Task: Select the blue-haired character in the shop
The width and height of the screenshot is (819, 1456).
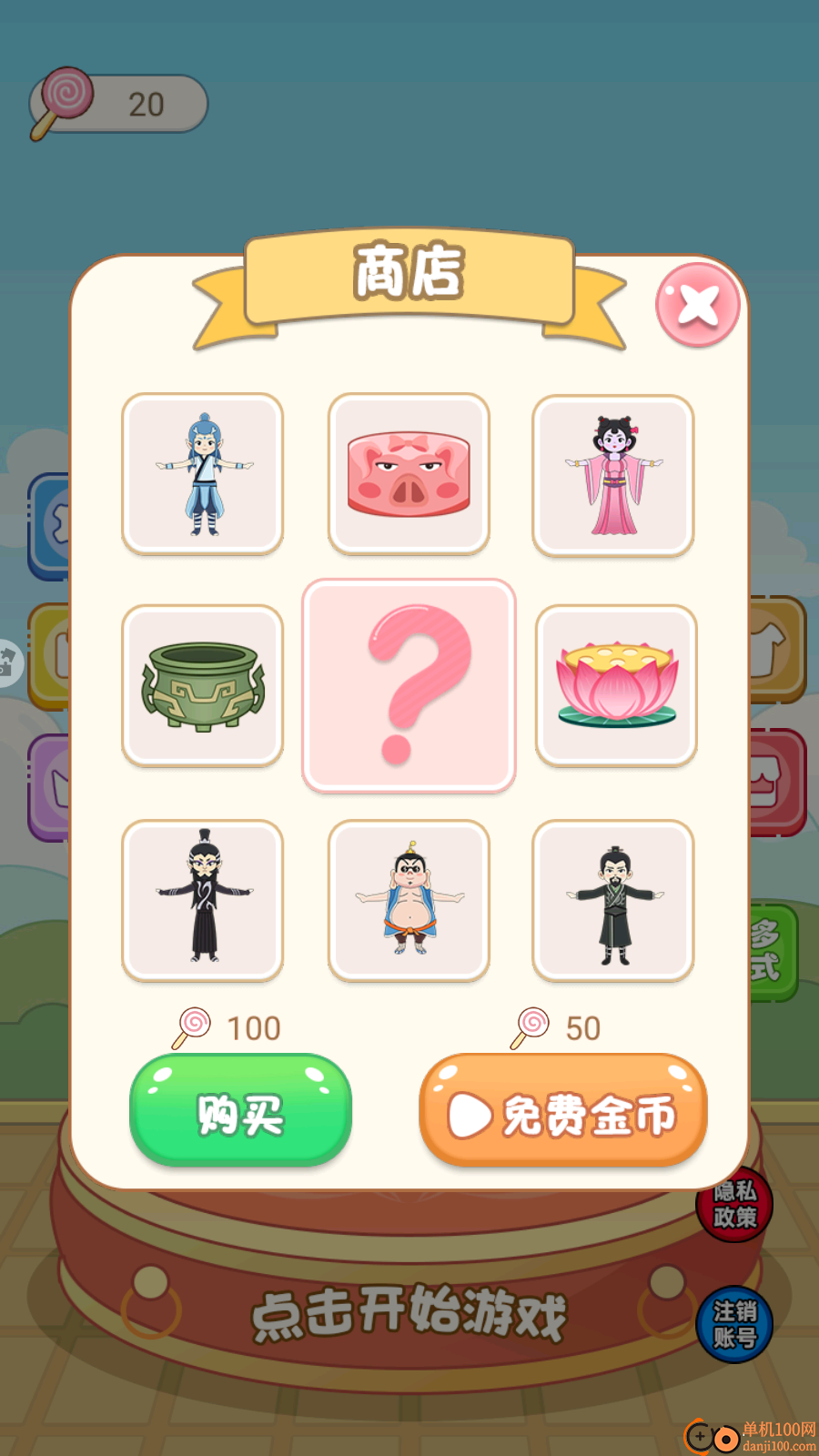Action: 202,474
